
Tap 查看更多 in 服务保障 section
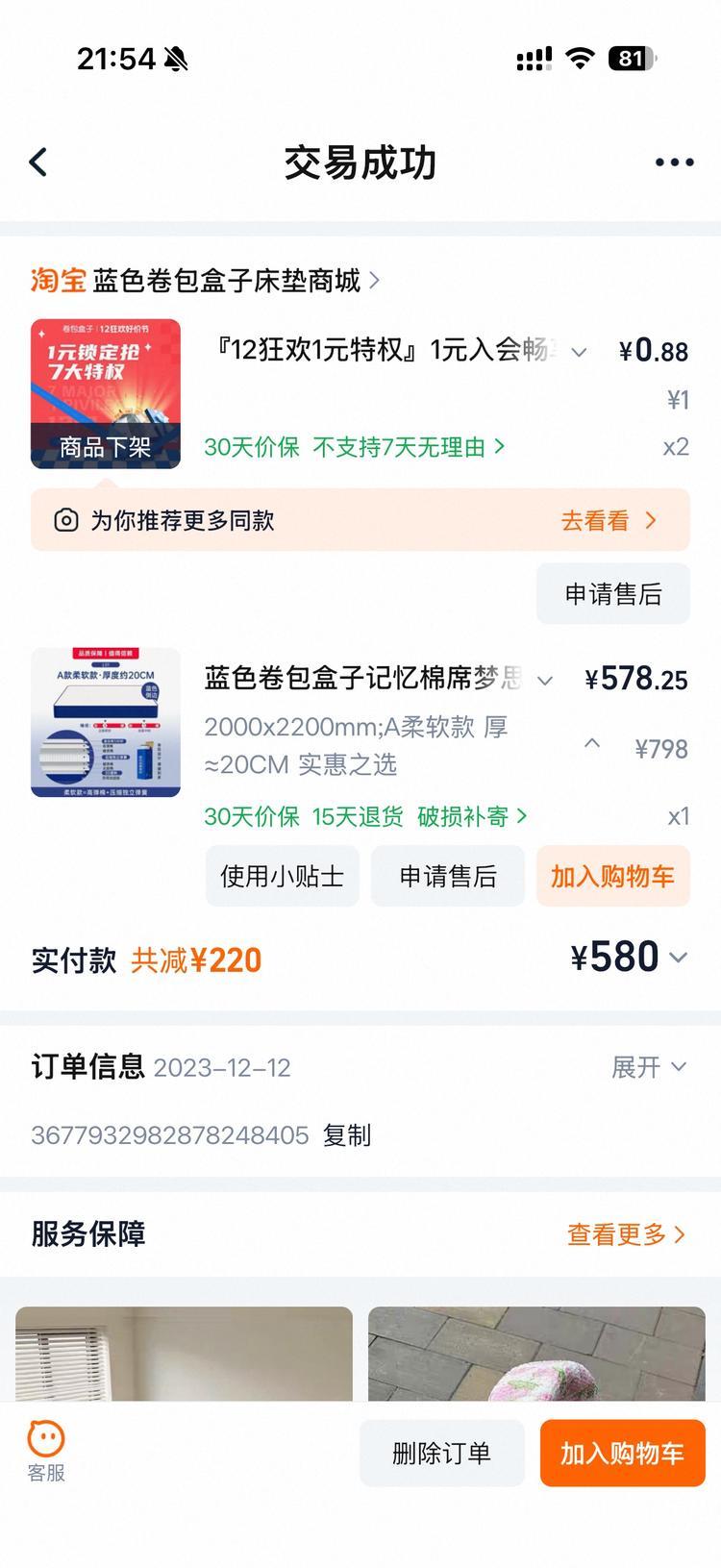click(626, 1234)
